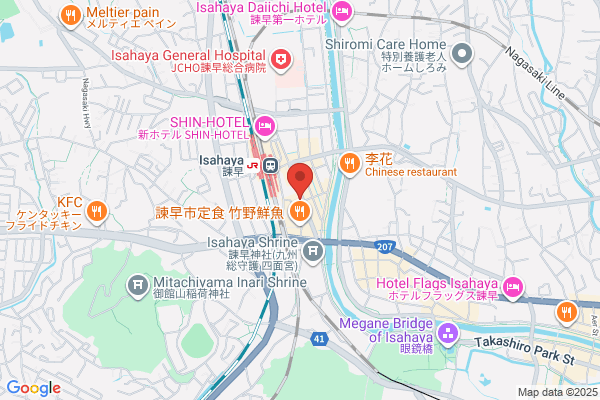Open Mitachiyama Inari Shrine marker
This screenshot has height=400, width=600.
click(138, 286)
